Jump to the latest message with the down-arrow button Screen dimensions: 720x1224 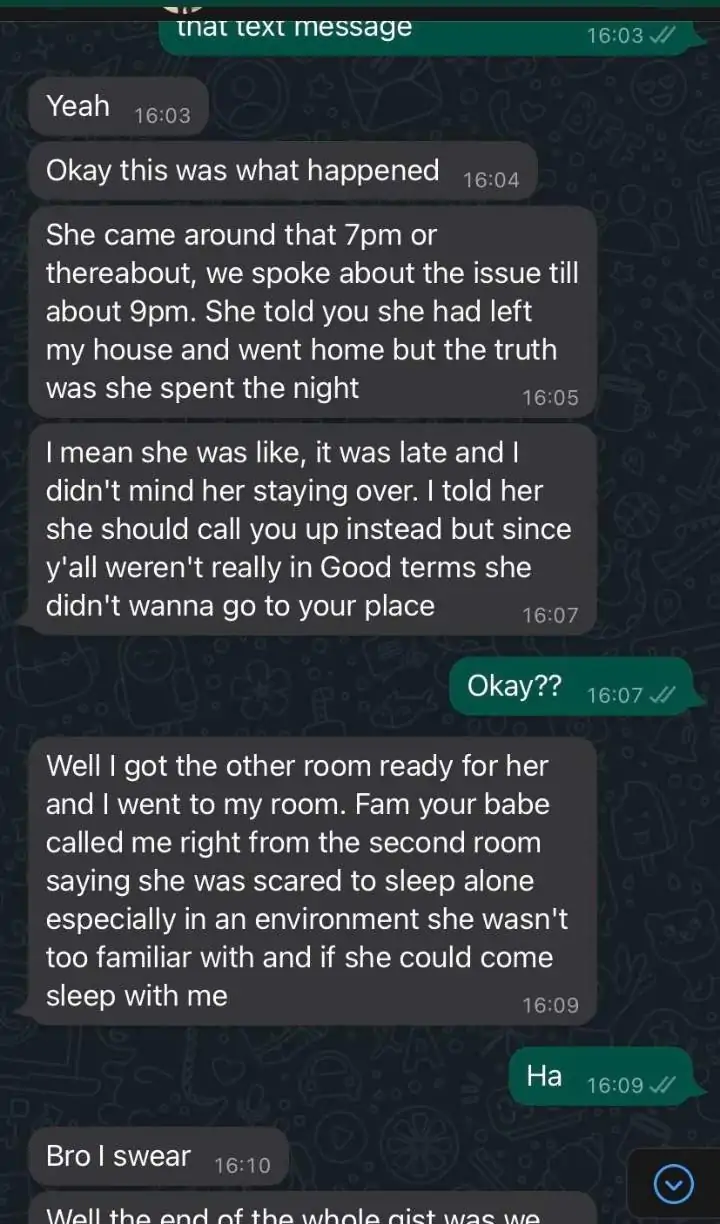click(673, 1185)
